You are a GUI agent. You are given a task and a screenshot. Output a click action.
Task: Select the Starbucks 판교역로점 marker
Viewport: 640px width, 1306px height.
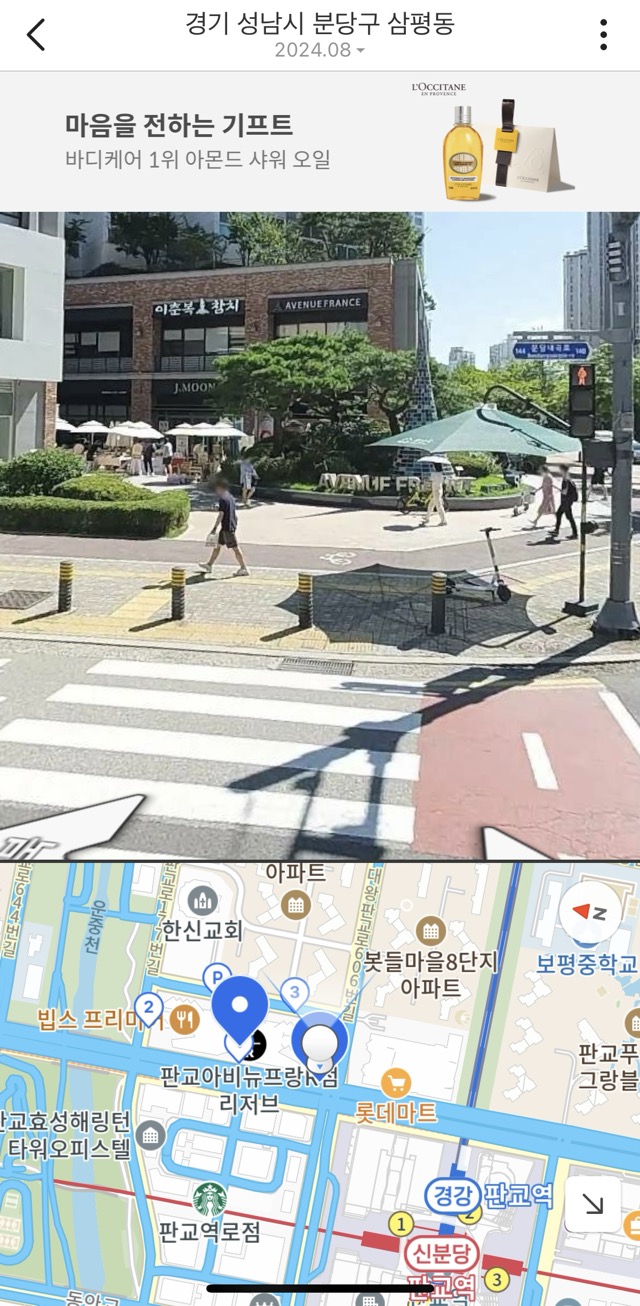click(x=210, y=1198)
